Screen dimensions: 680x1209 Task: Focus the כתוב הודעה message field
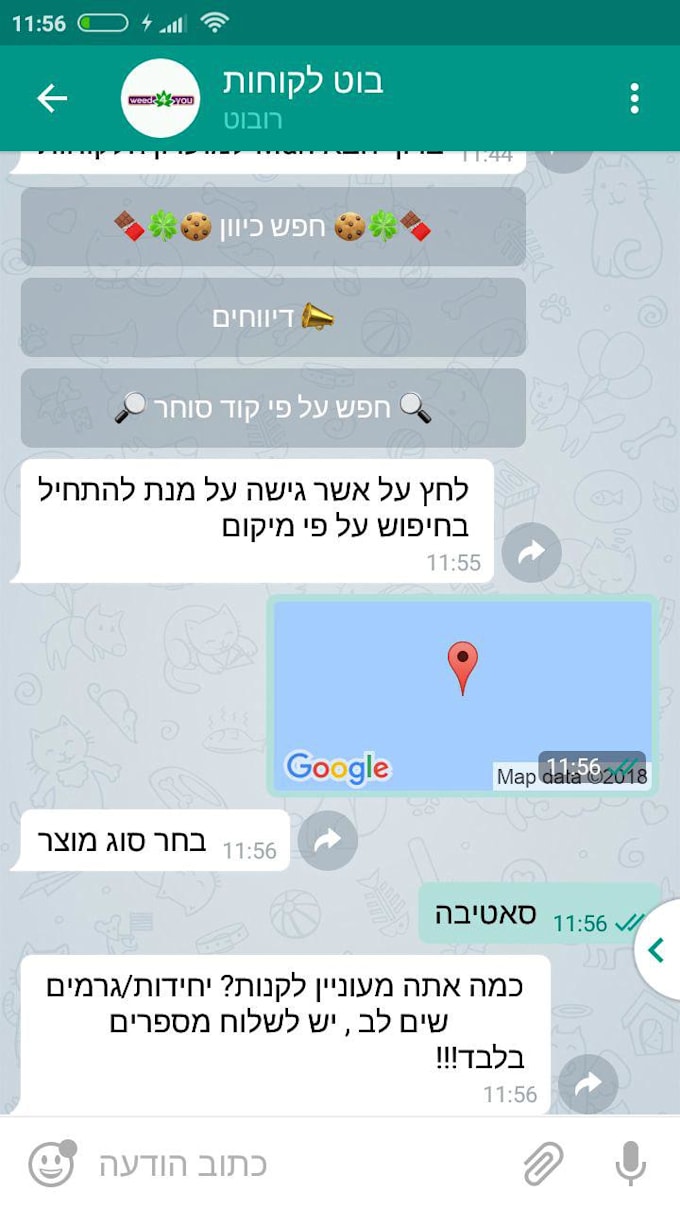290,1164
